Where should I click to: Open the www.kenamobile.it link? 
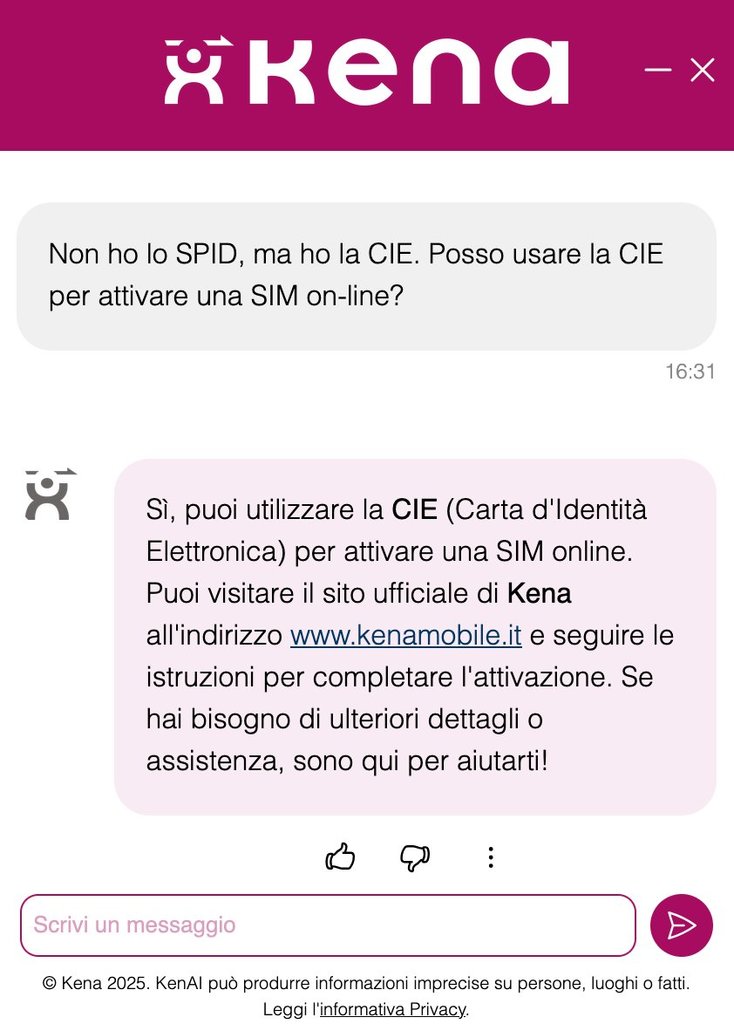click(405, 635)
